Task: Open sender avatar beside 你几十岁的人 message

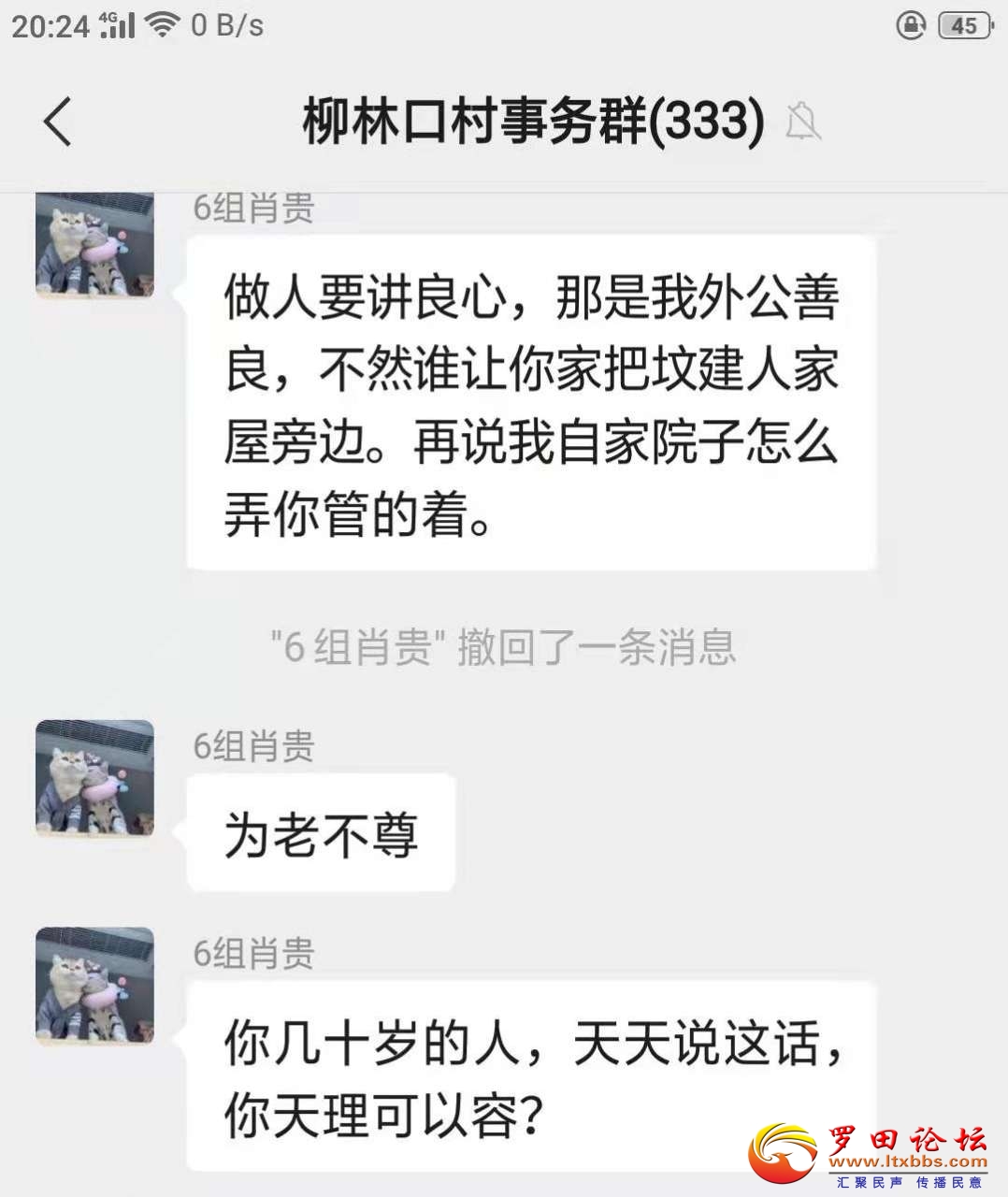Action: [x=94, y=986]
